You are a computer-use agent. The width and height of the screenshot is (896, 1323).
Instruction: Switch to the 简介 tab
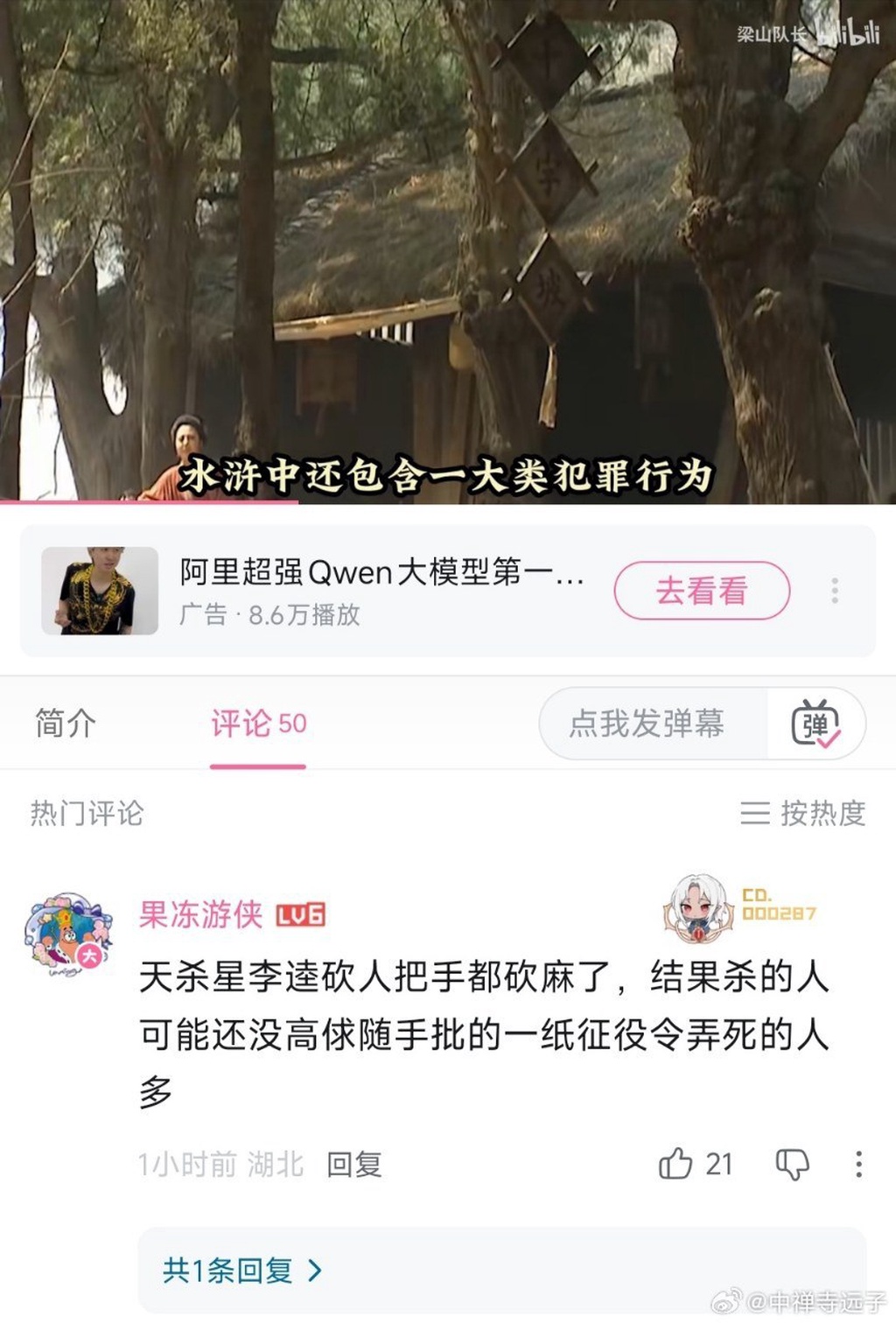(65, 724)
